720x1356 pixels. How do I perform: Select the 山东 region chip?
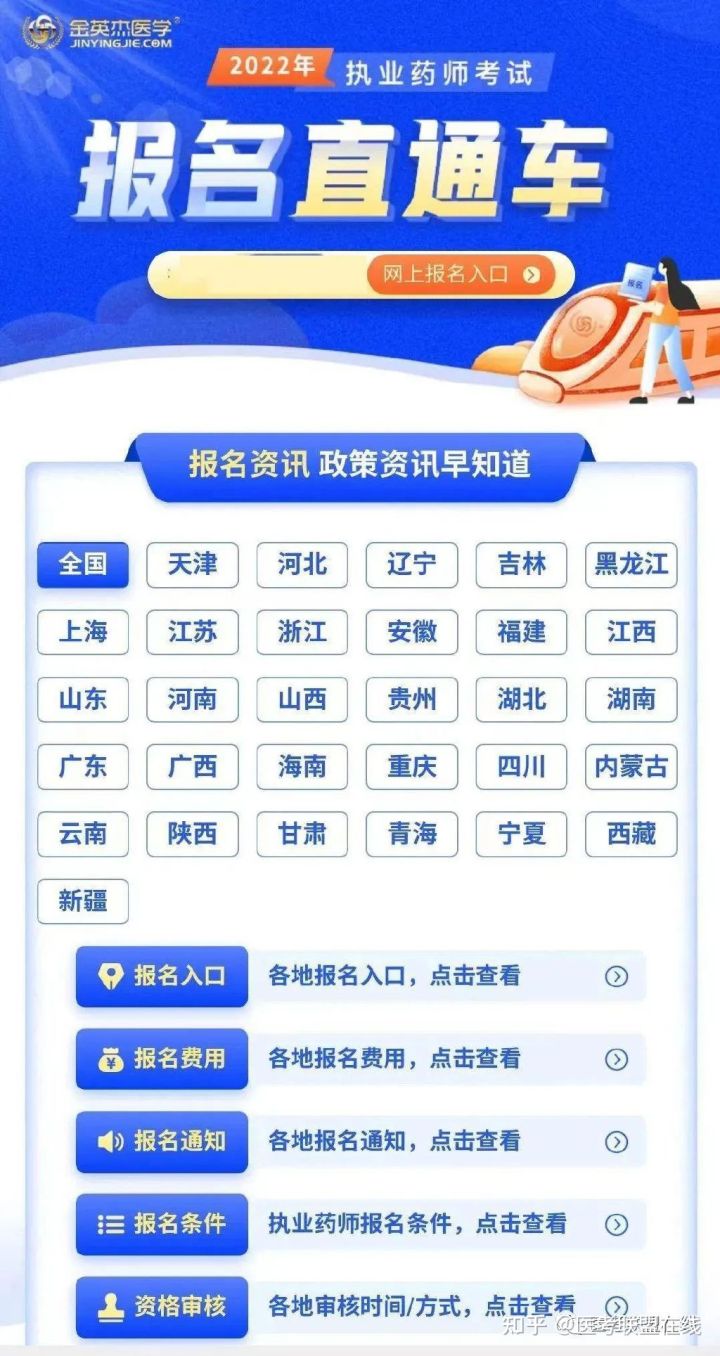[x=83, y=699]
